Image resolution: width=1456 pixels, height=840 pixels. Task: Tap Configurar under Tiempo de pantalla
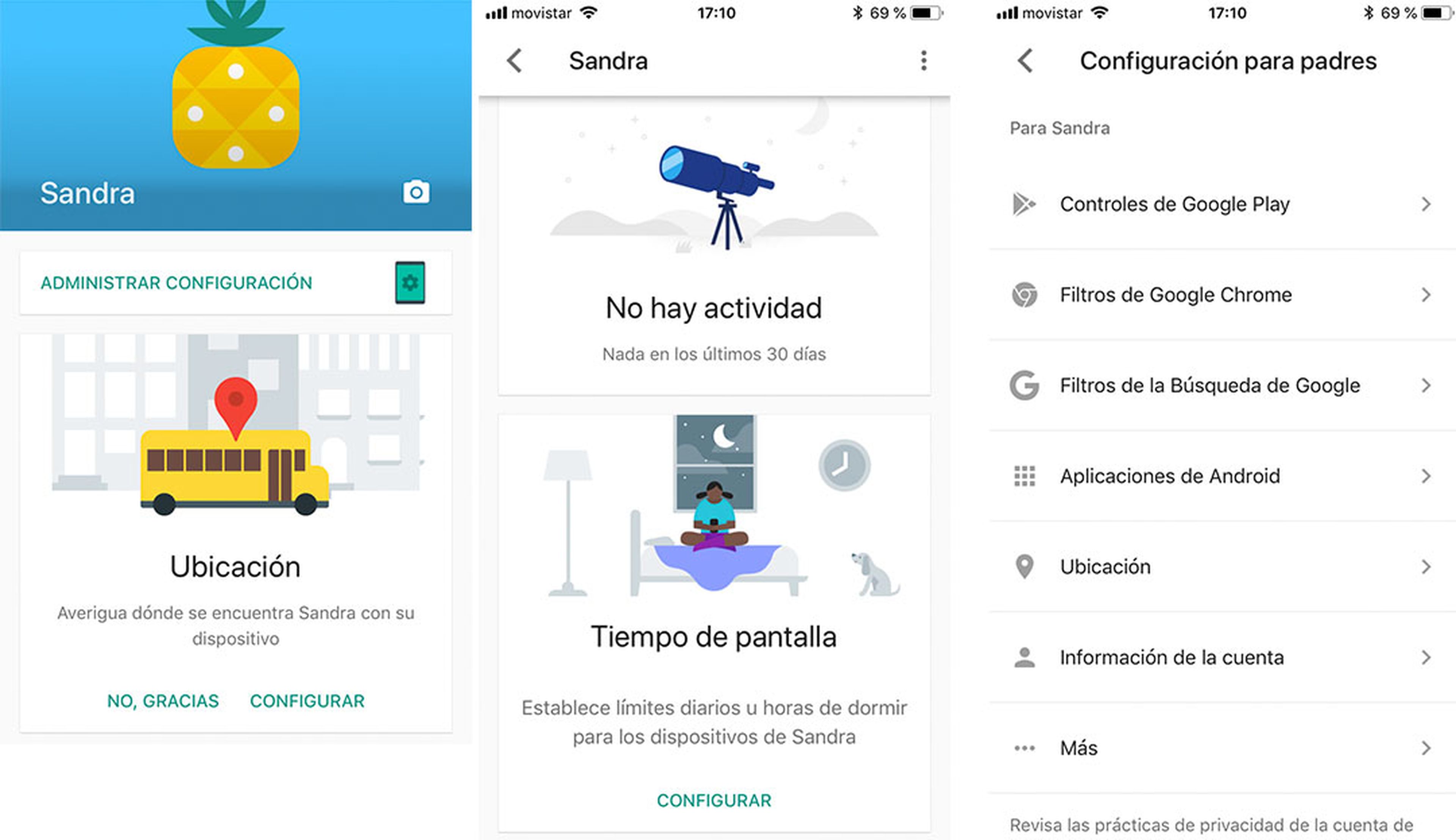tap(714, 800)
